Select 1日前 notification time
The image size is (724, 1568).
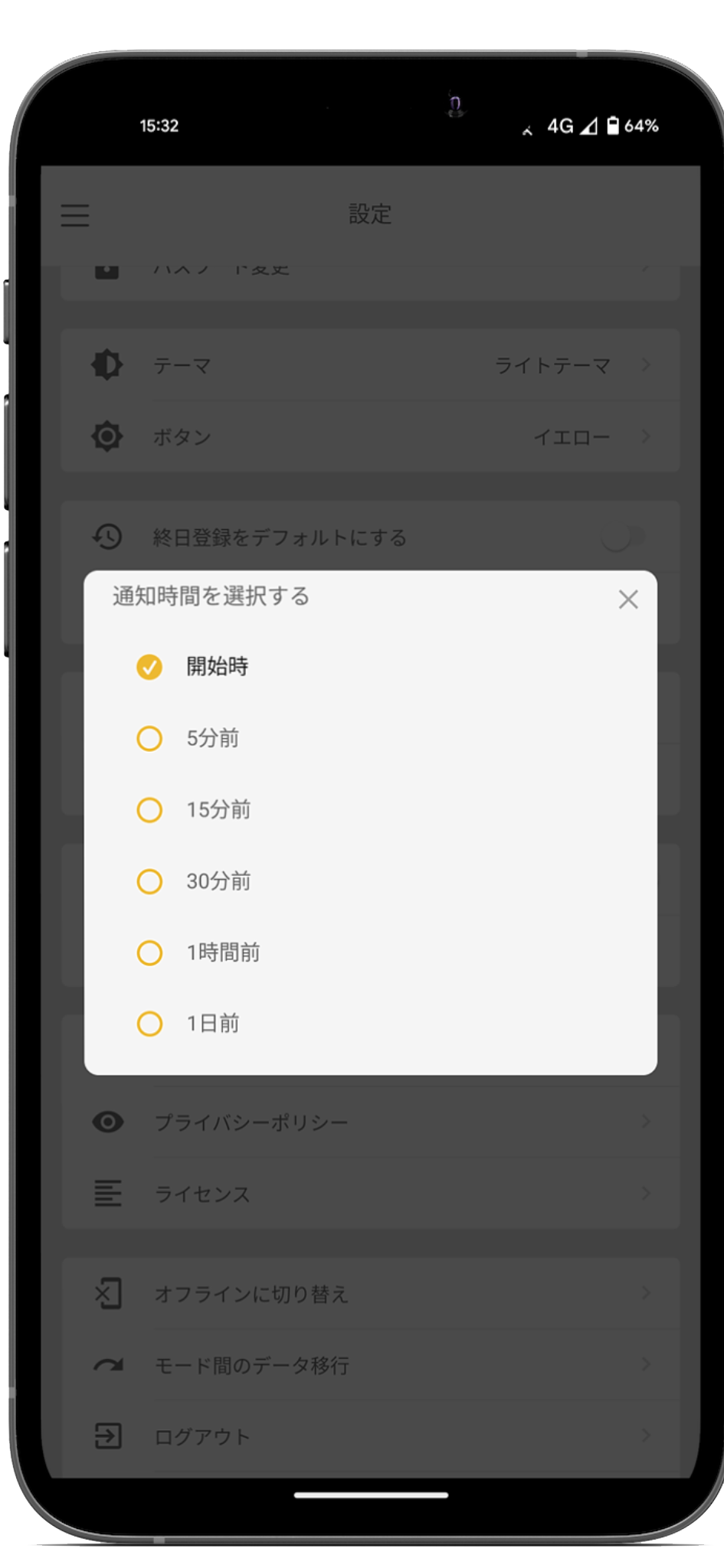tap(370, 1024)
